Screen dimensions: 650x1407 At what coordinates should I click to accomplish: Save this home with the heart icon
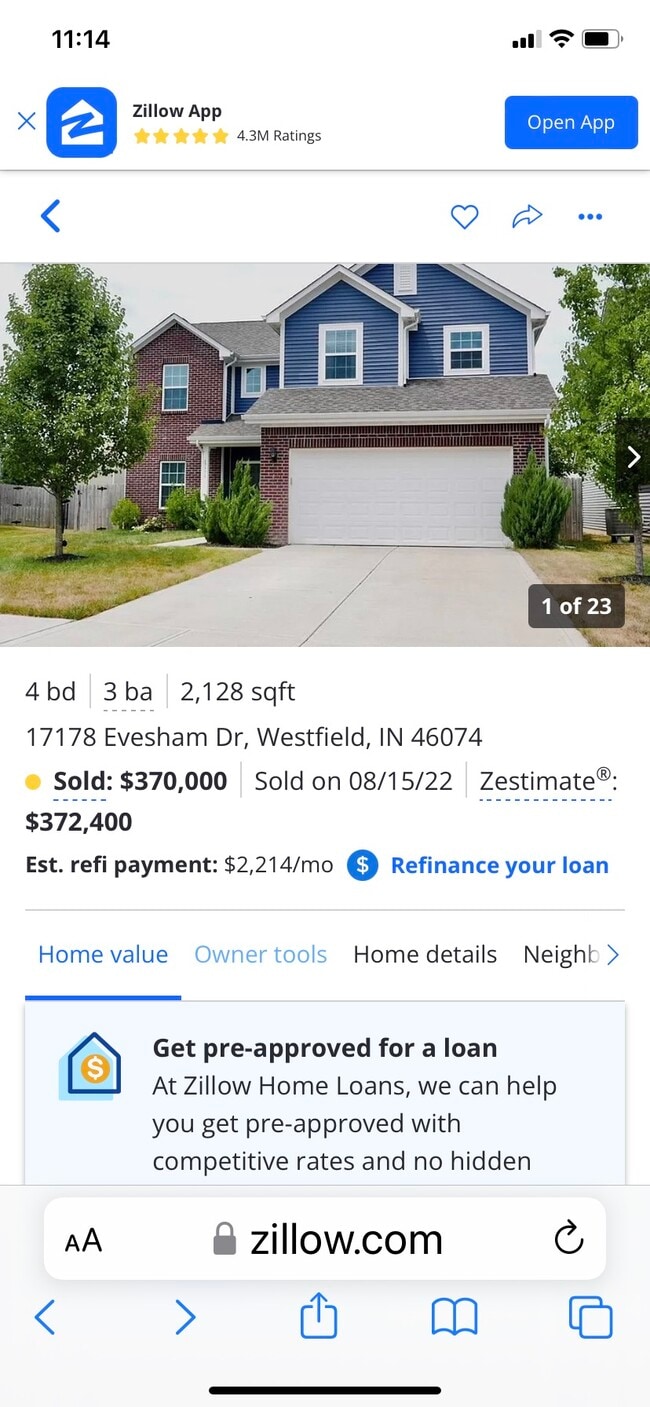click(x=464, y=216)
